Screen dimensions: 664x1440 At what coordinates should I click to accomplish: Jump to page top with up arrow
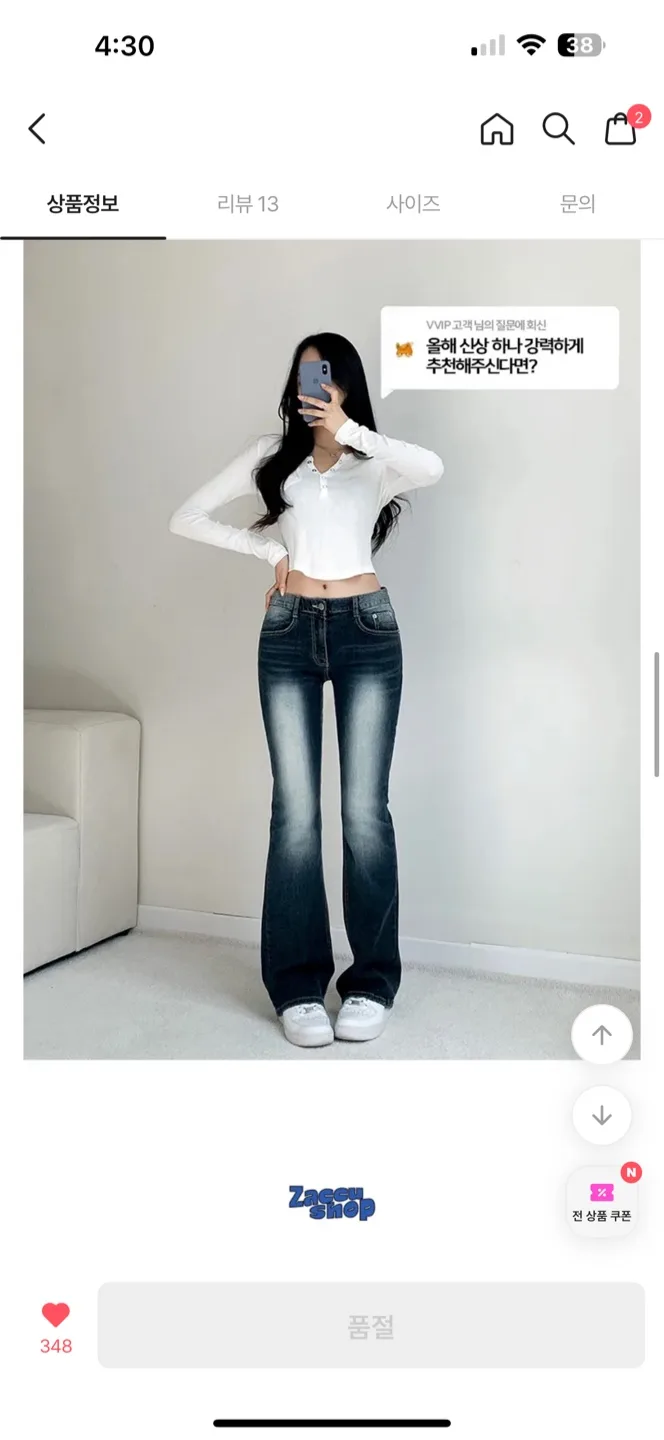click(601, 1036)
